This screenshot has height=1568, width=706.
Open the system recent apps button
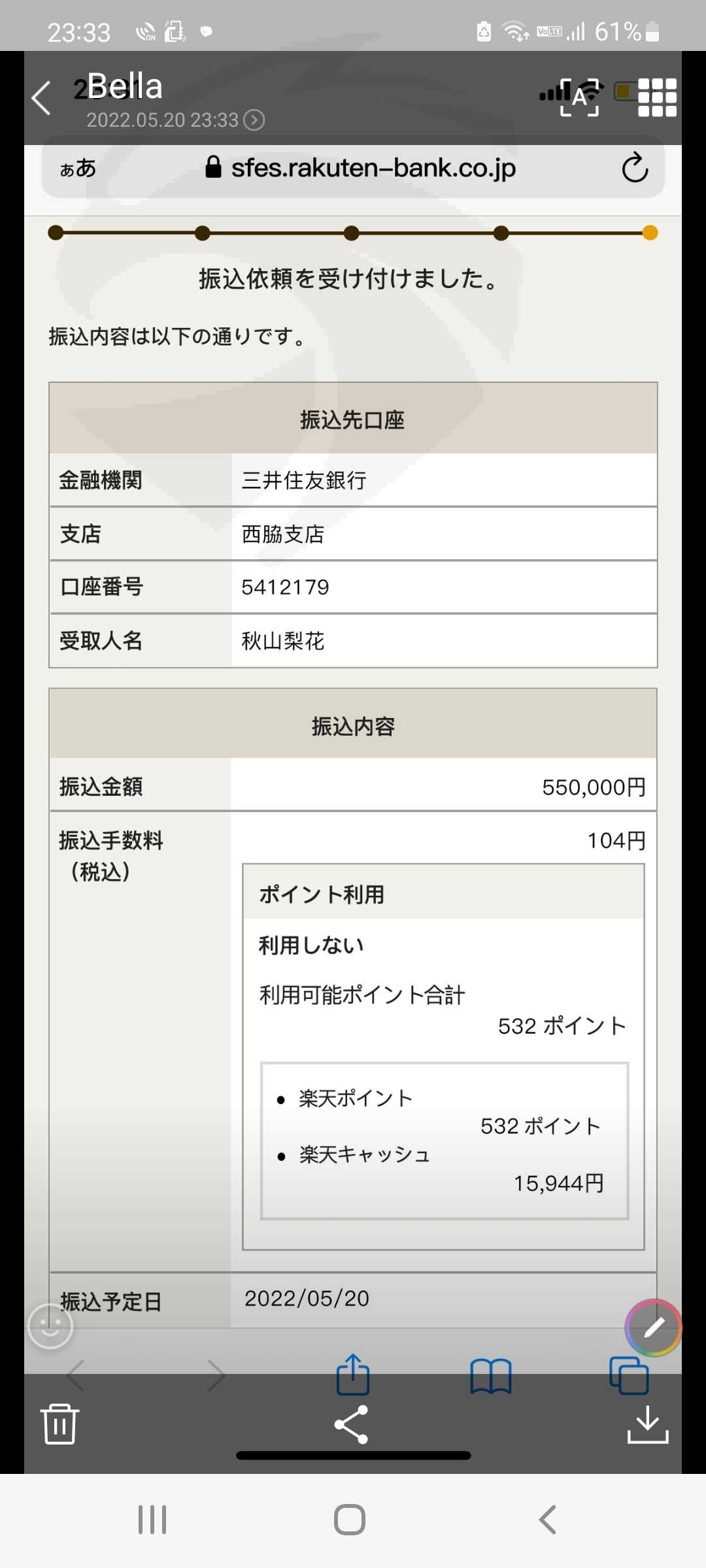pos(152,1520)
